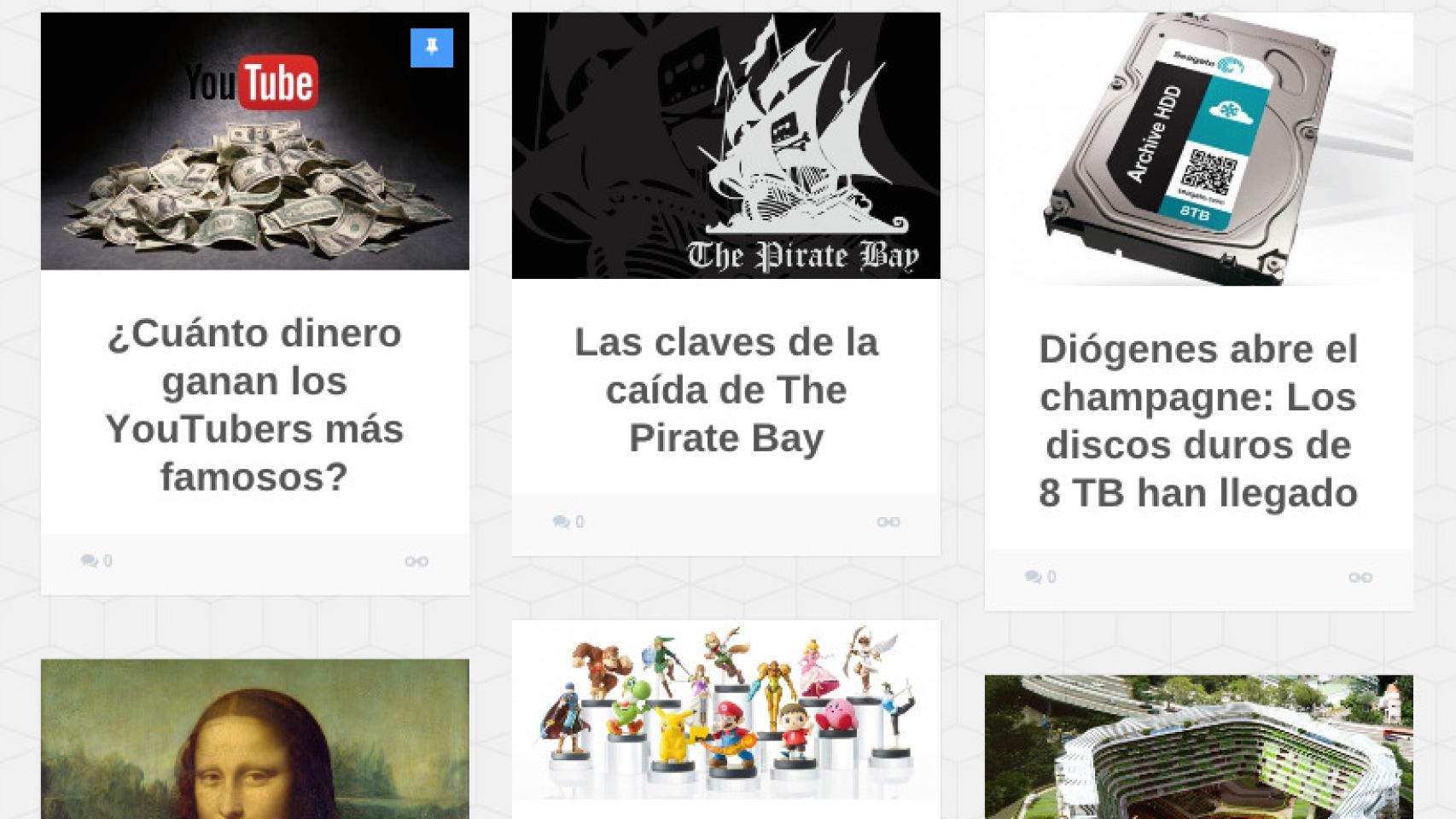Open The Pirate Bay article image

(x=725, y=145)
